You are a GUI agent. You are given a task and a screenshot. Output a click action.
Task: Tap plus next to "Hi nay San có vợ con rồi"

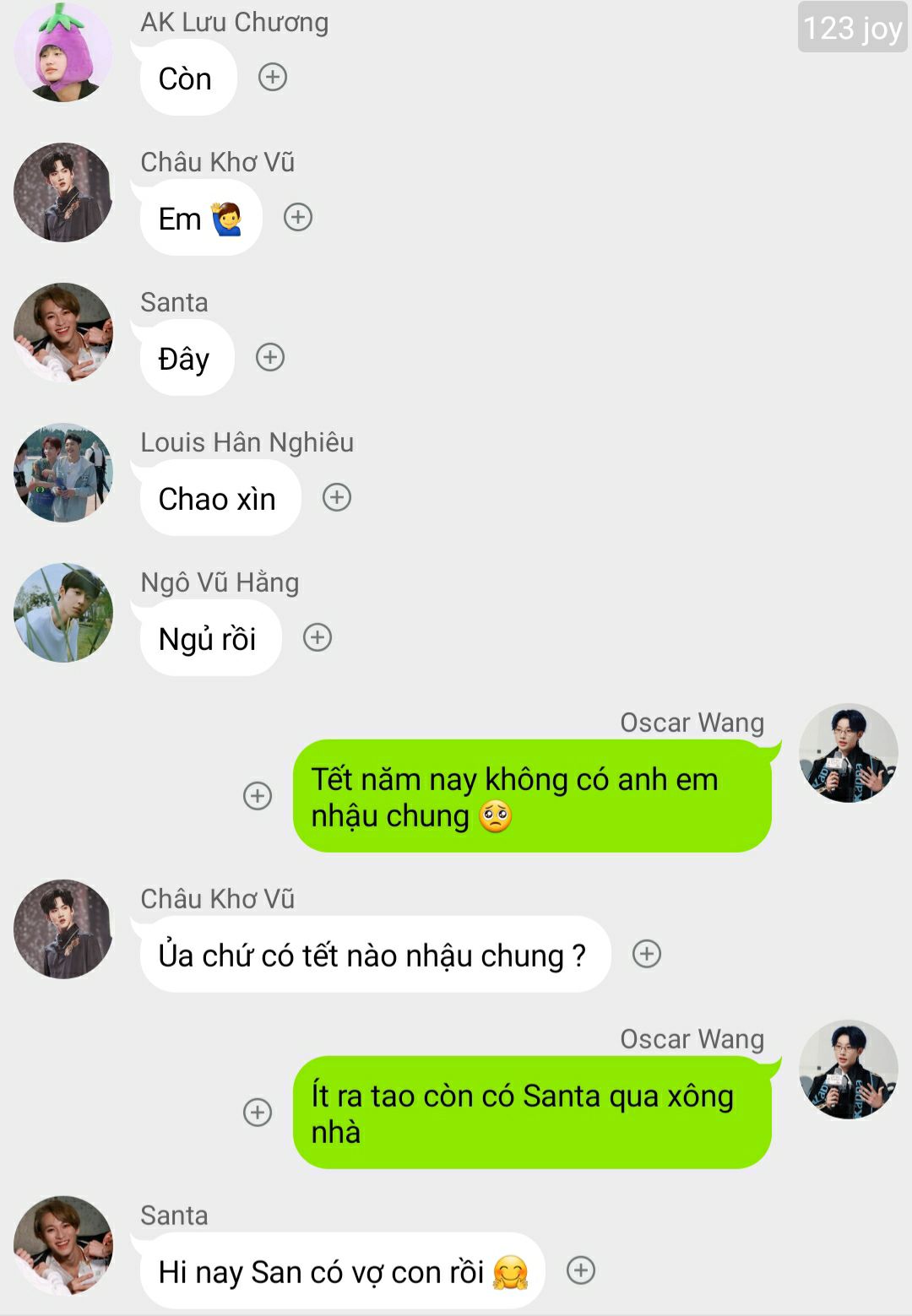(x=581, y=1271)
